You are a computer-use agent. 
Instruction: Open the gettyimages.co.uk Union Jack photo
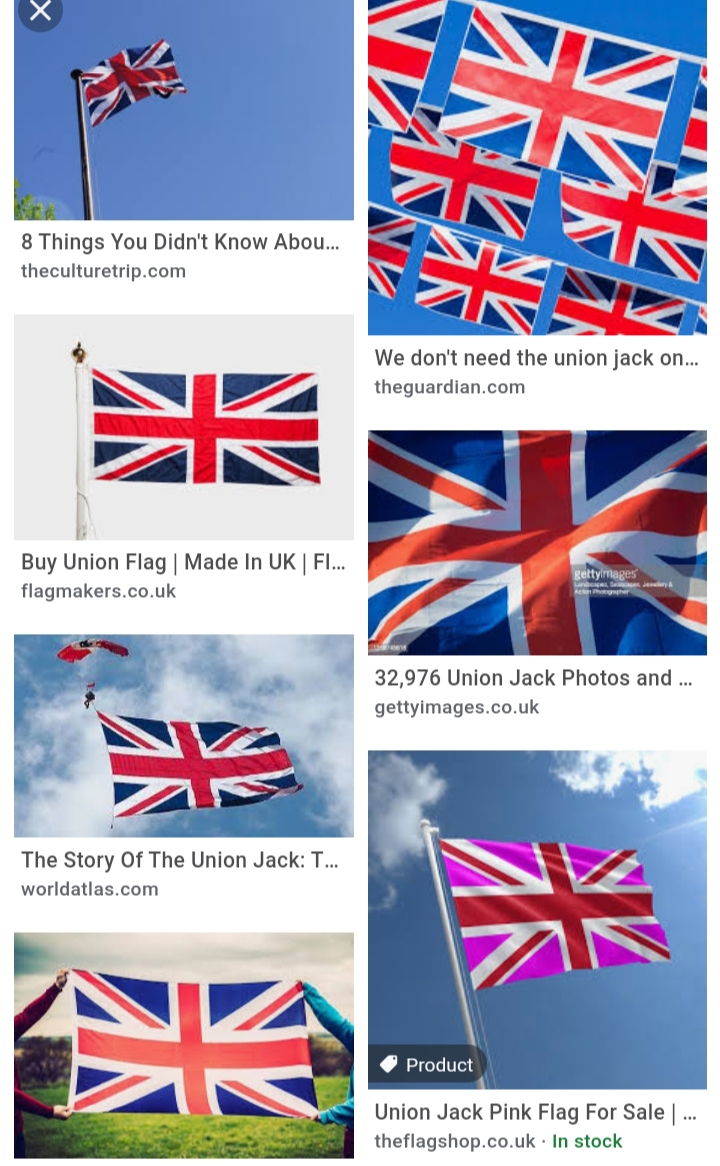point(537,542)
